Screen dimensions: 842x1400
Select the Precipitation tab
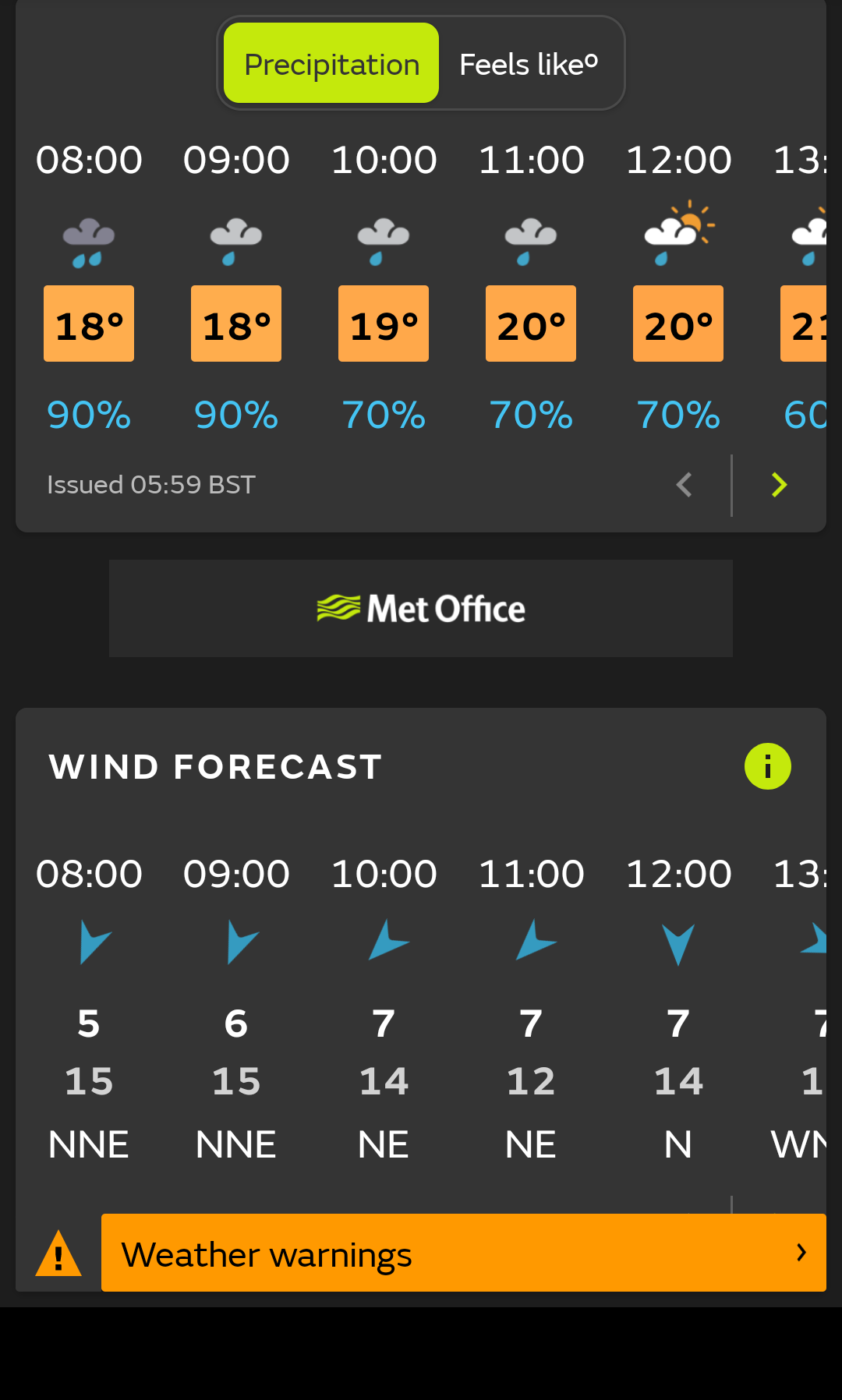pos(331,64)
